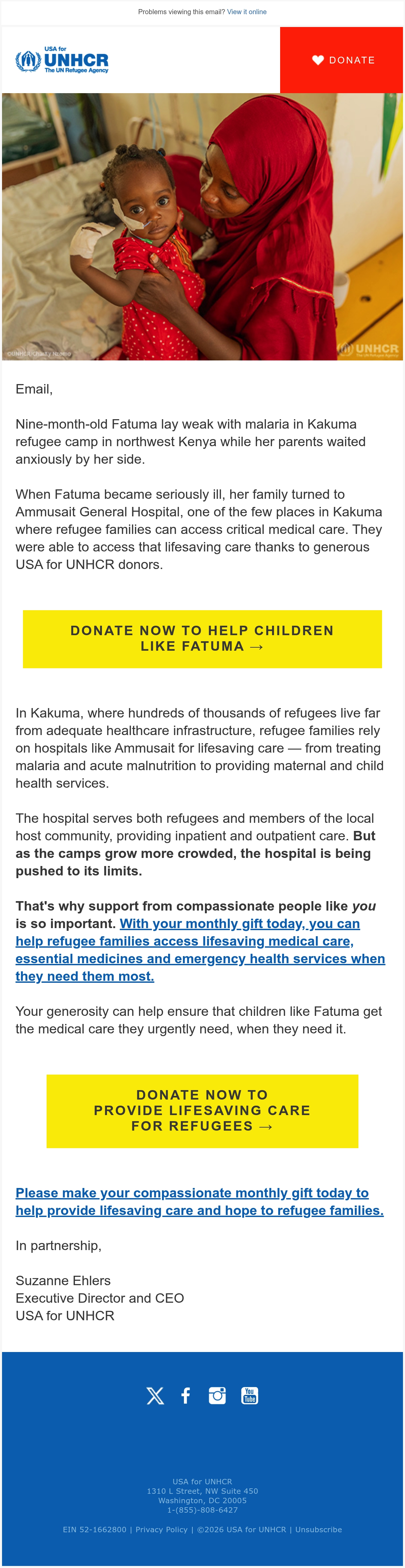Open the monthly gift link about medical care
405x1568 pixels.
tap(200, 950)
